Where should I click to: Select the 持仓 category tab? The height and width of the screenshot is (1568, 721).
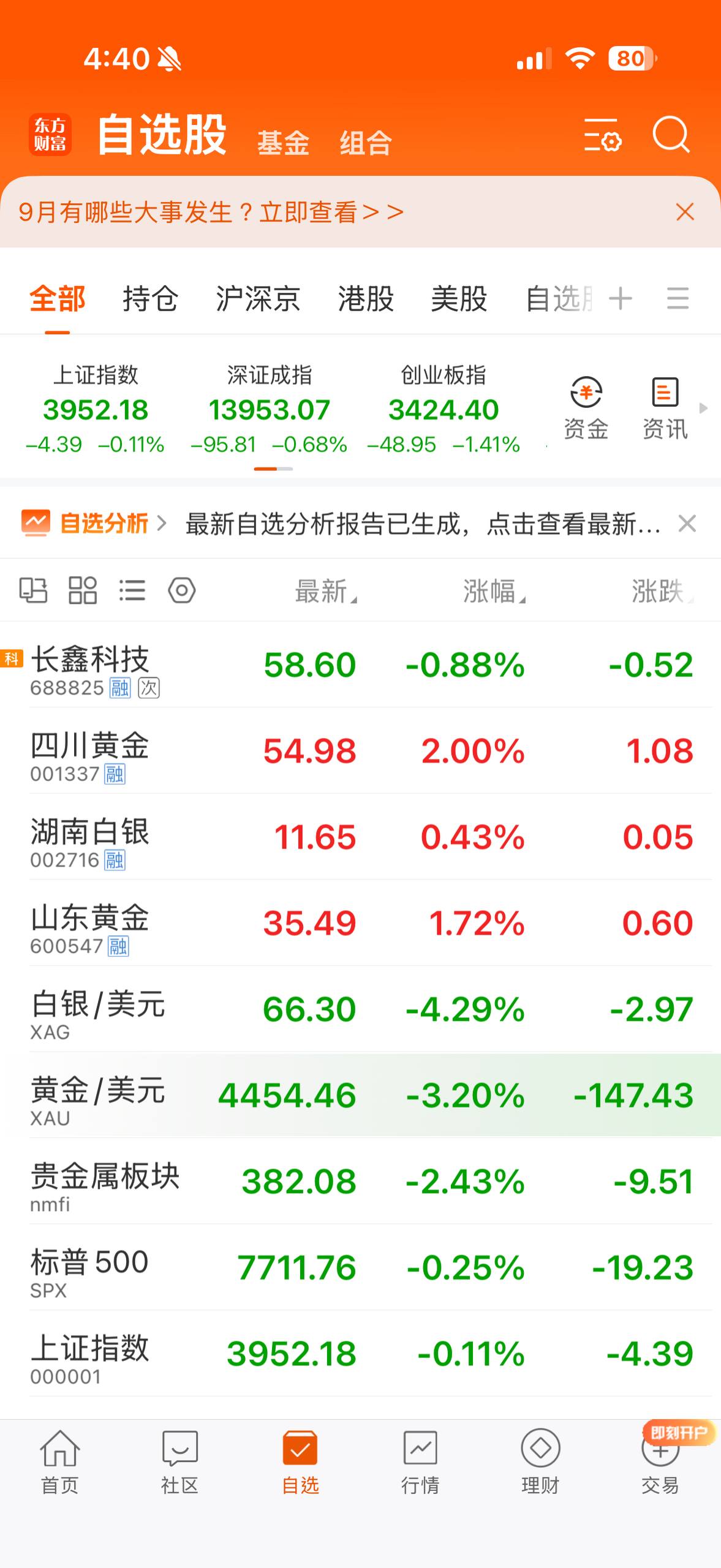150,299
